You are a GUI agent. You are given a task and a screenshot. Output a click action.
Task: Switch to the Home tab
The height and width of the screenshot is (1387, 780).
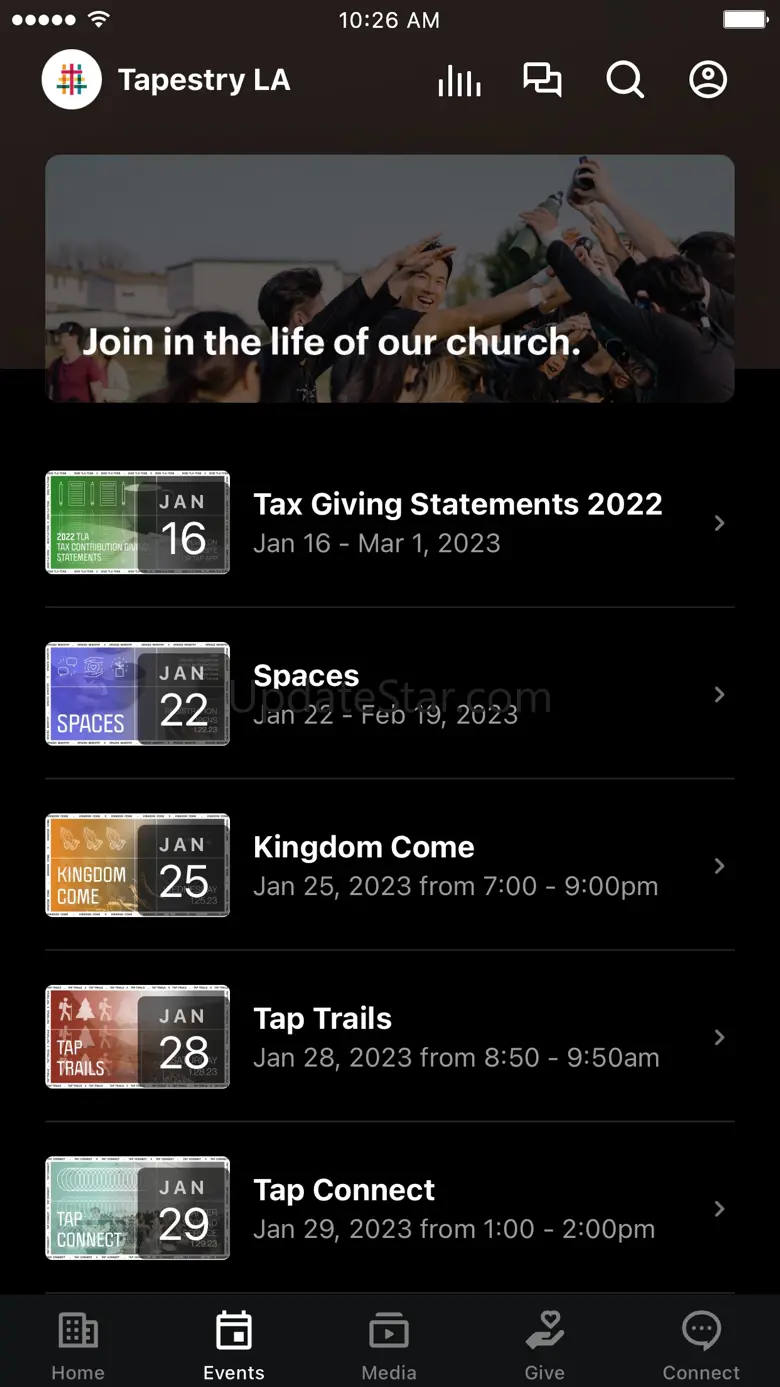click(78, 1345)
